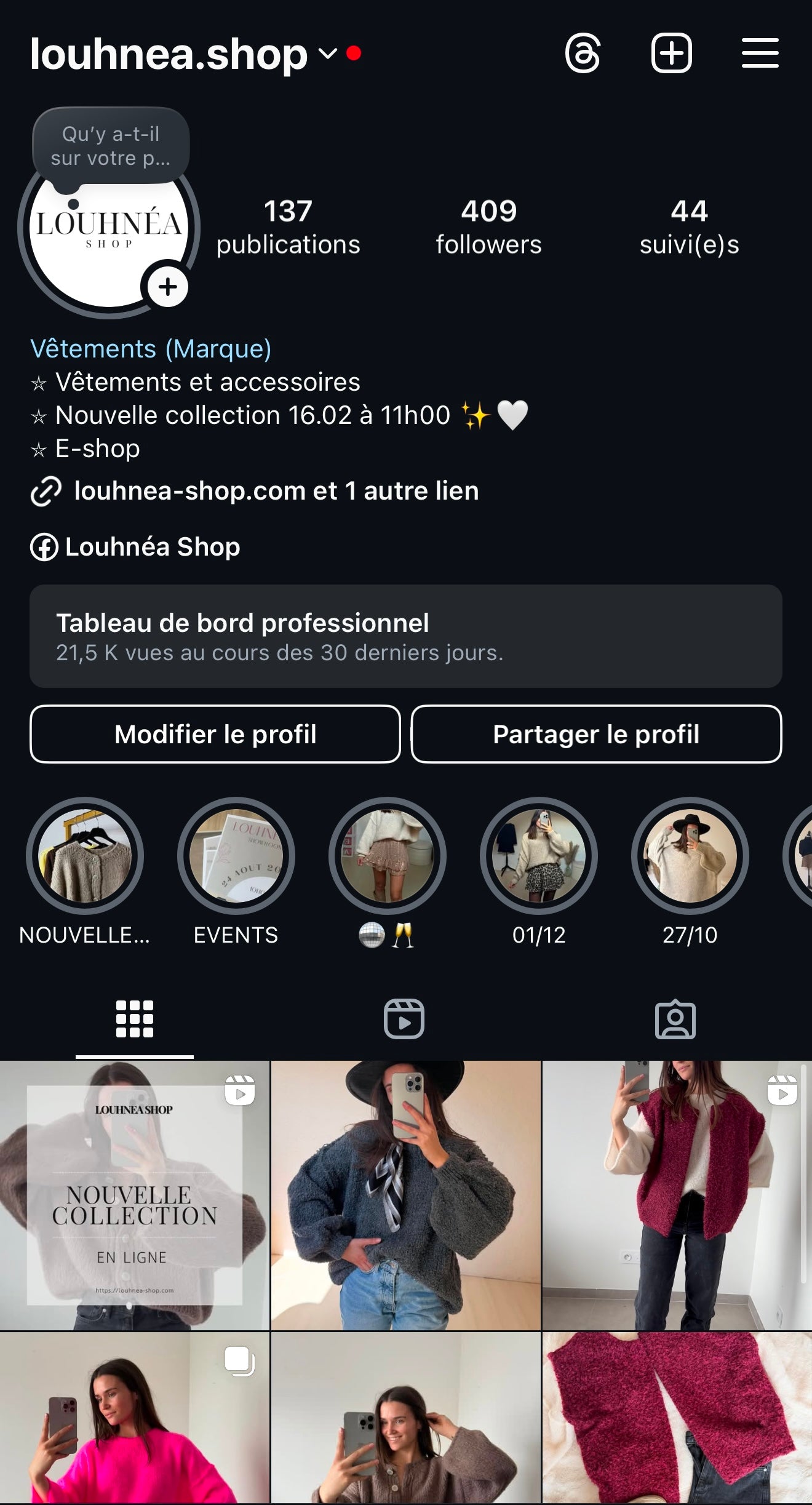View the 44 suivi(e)s list

689,227
